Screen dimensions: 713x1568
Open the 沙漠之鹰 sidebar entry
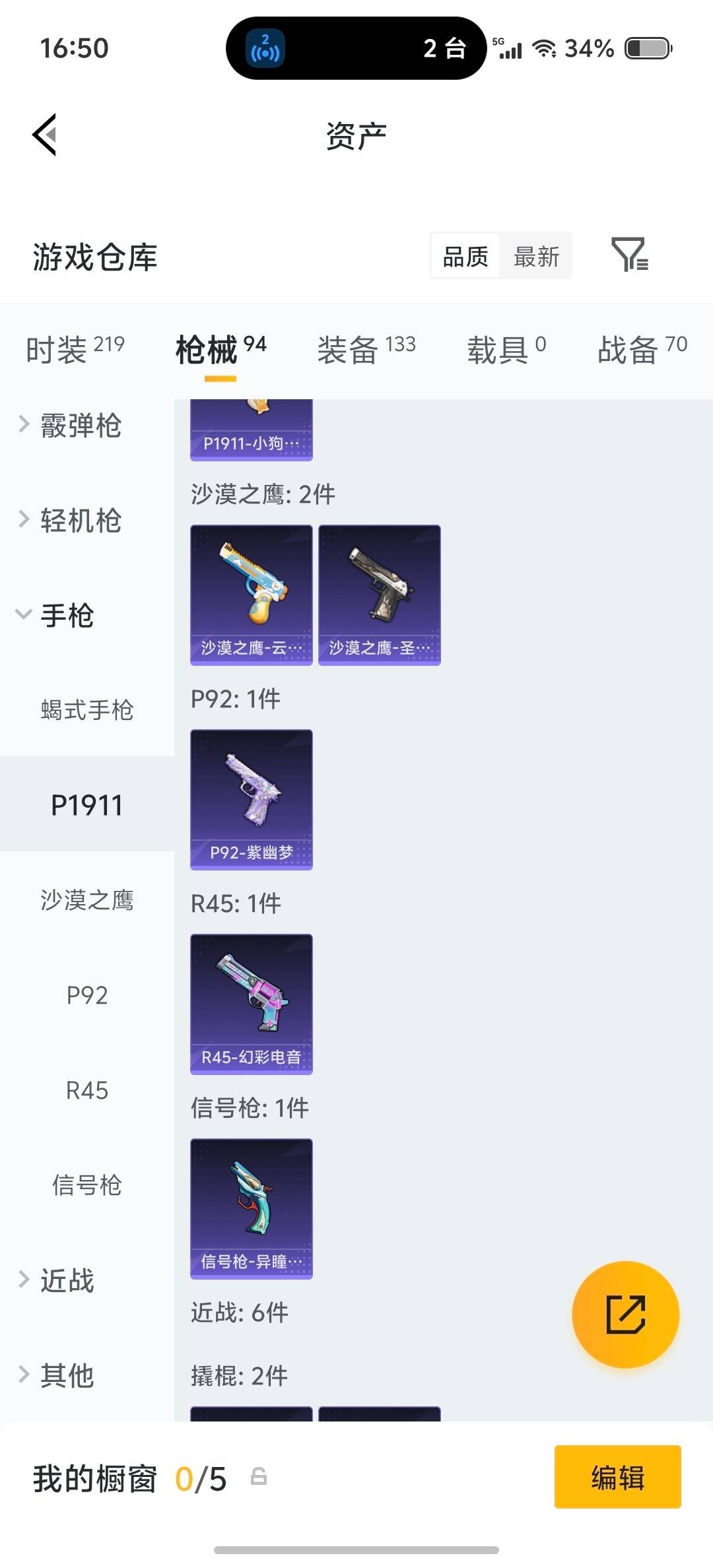pyautogui.click(x=86, y=901)
